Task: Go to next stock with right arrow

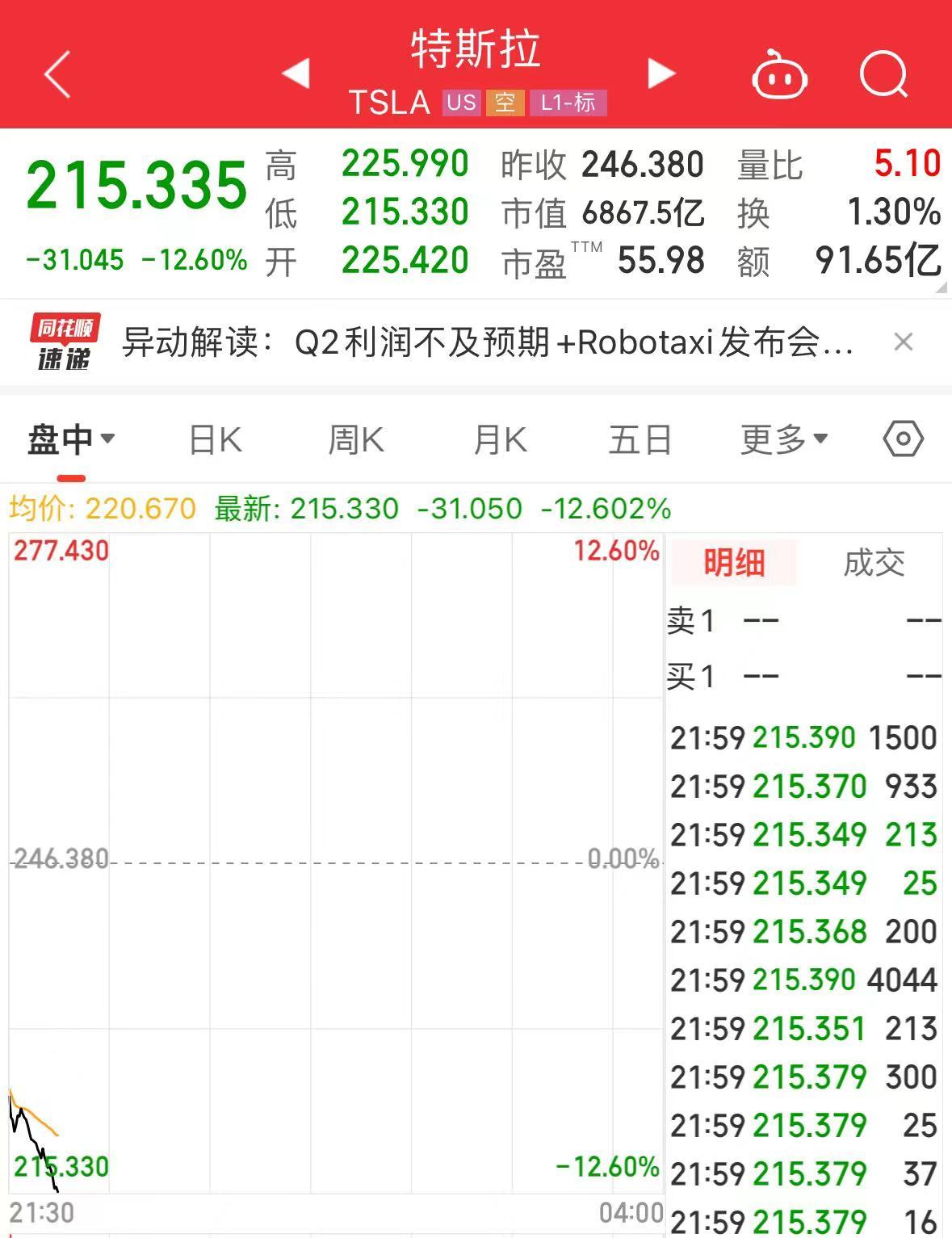Action: [x=661, y=73]
